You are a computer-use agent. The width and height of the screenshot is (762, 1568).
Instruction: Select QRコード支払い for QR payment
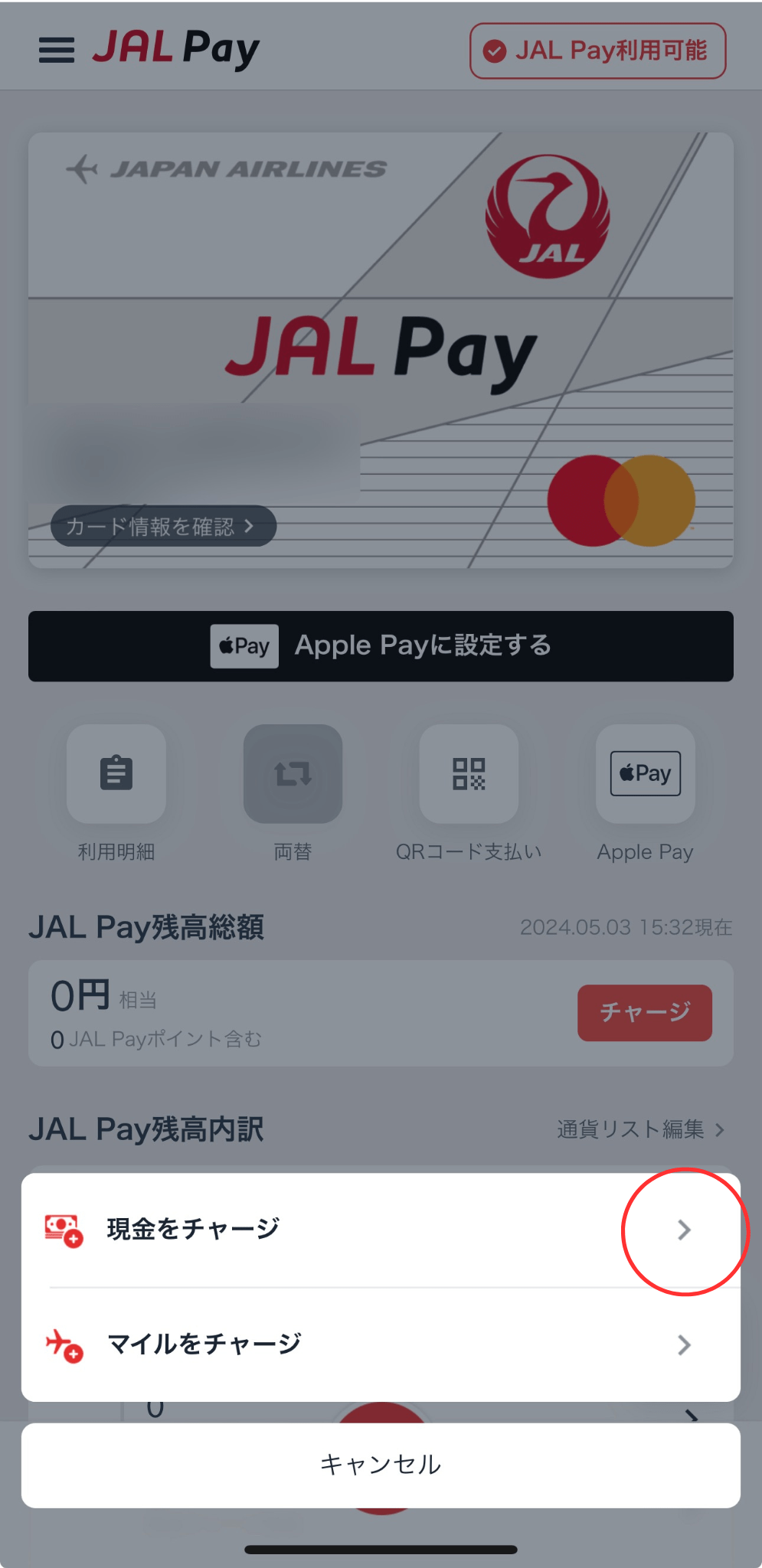[469, 773]
